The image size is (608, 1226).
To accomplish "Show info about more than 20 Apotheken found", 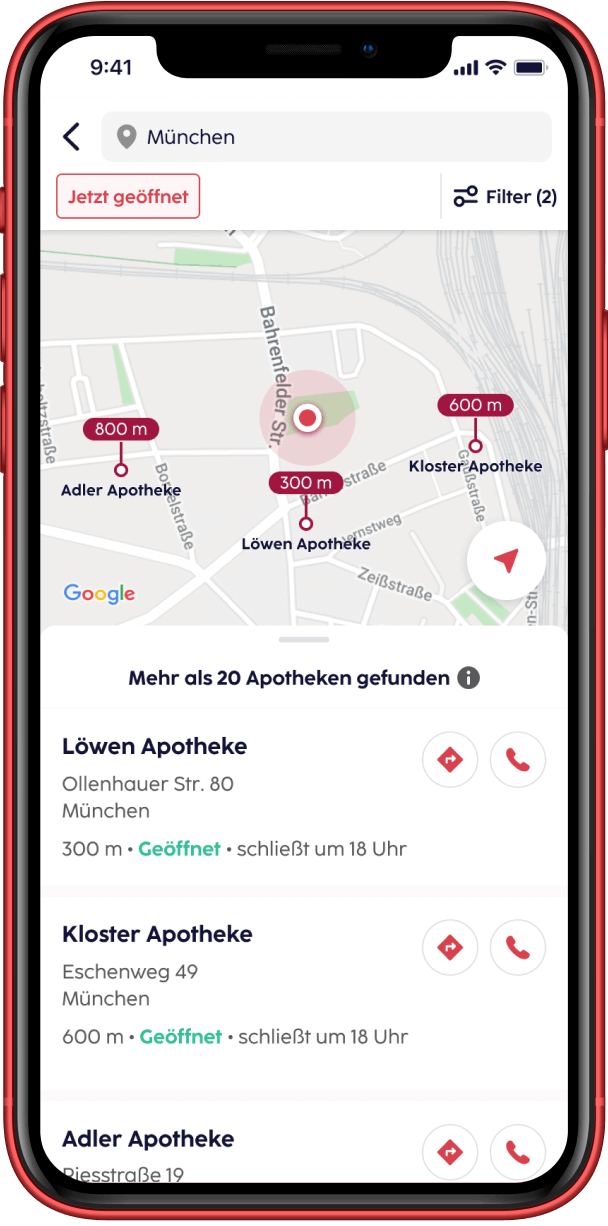I will 468,679.
